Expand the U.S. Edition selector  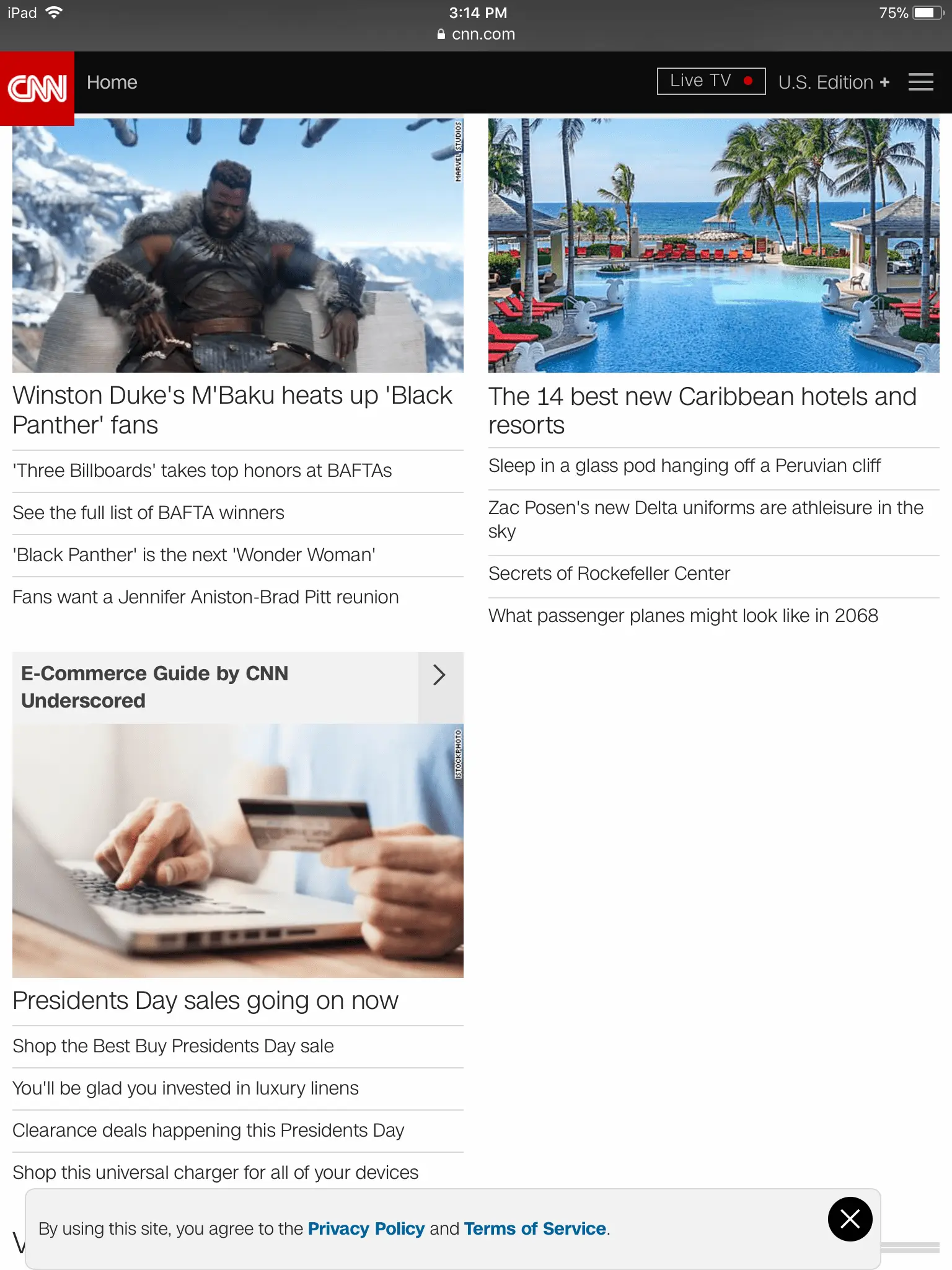coord(833,82)
